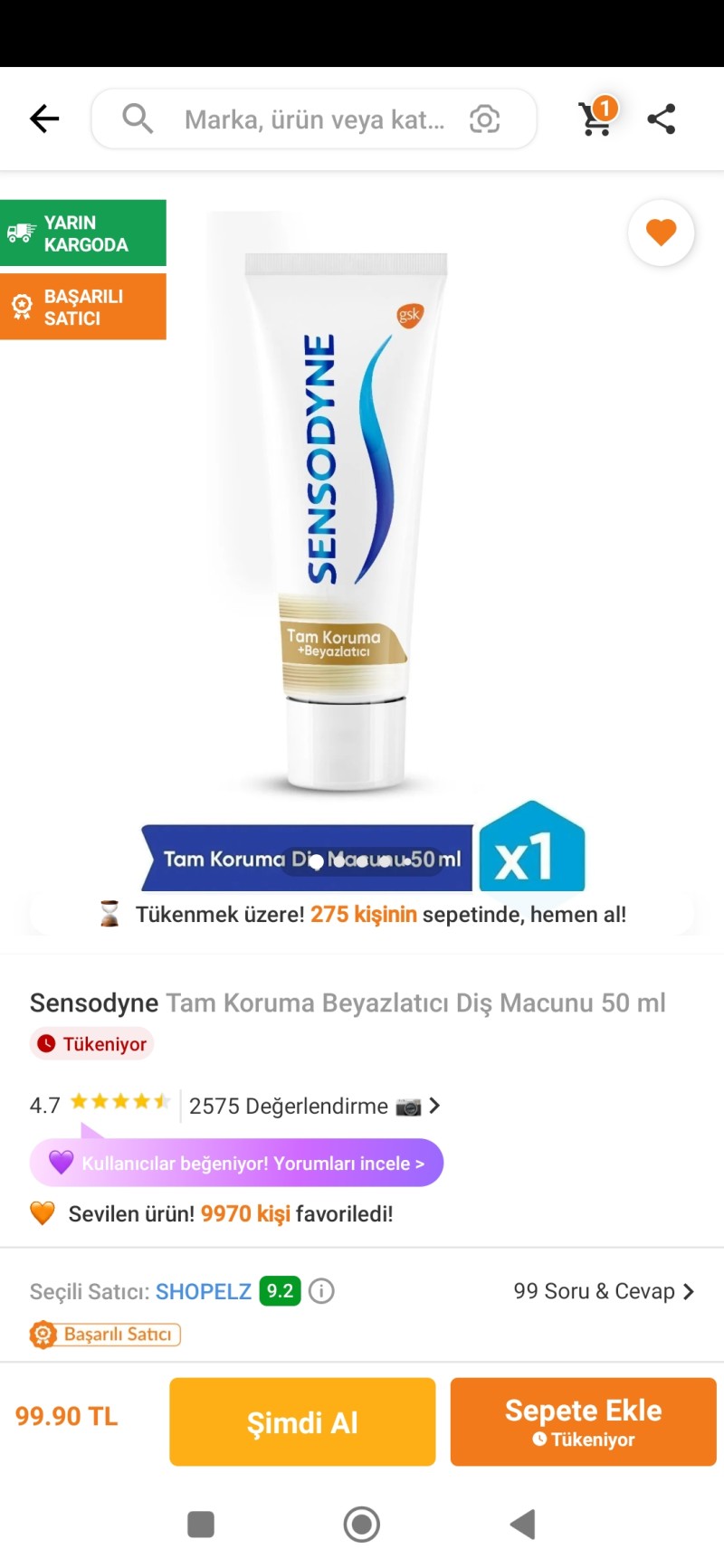The width and height of the screenshot is (724, 1568).
Task: Show seller score info icon
Action: (x=321, y=1291)
